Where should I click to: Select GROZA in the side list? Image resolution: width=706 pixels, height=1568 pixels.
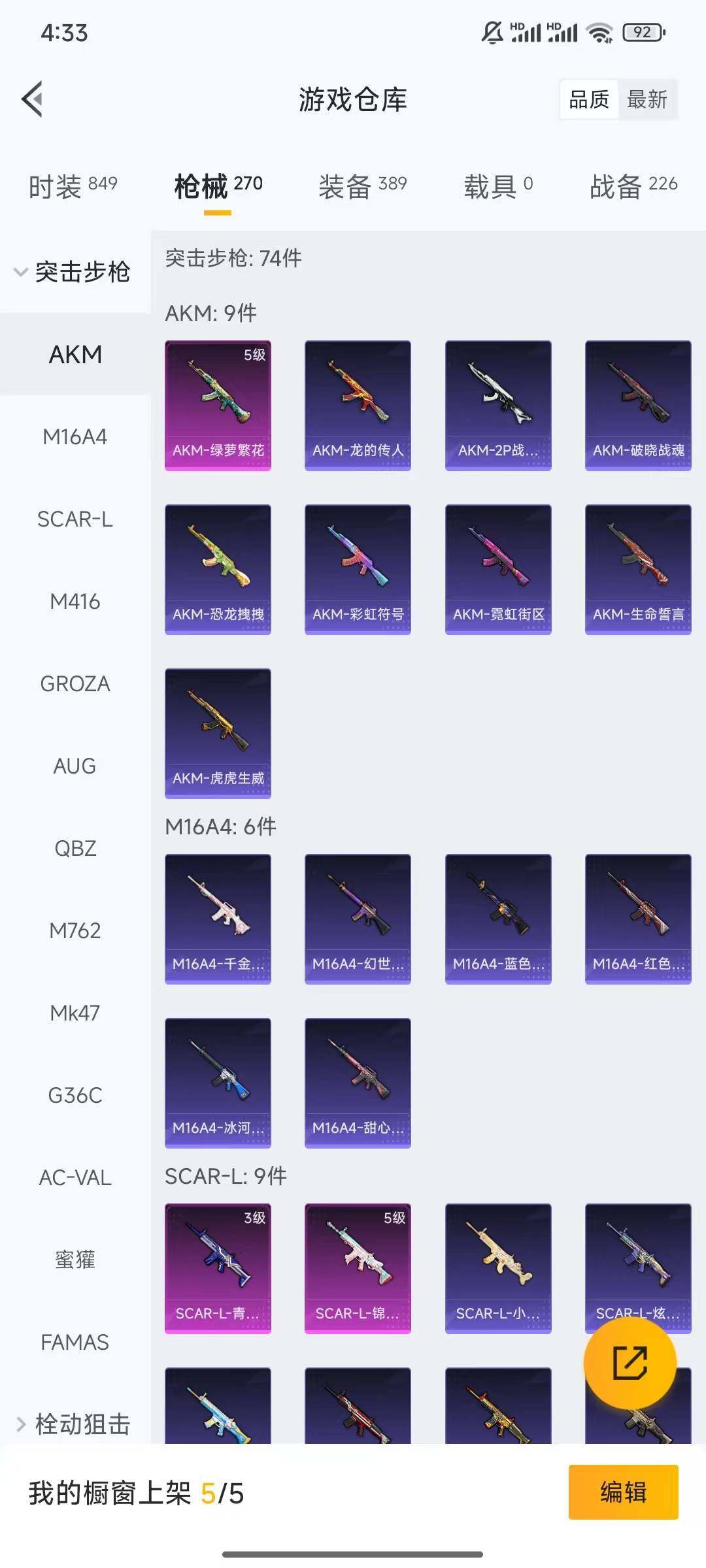click(x=75, y=683)
